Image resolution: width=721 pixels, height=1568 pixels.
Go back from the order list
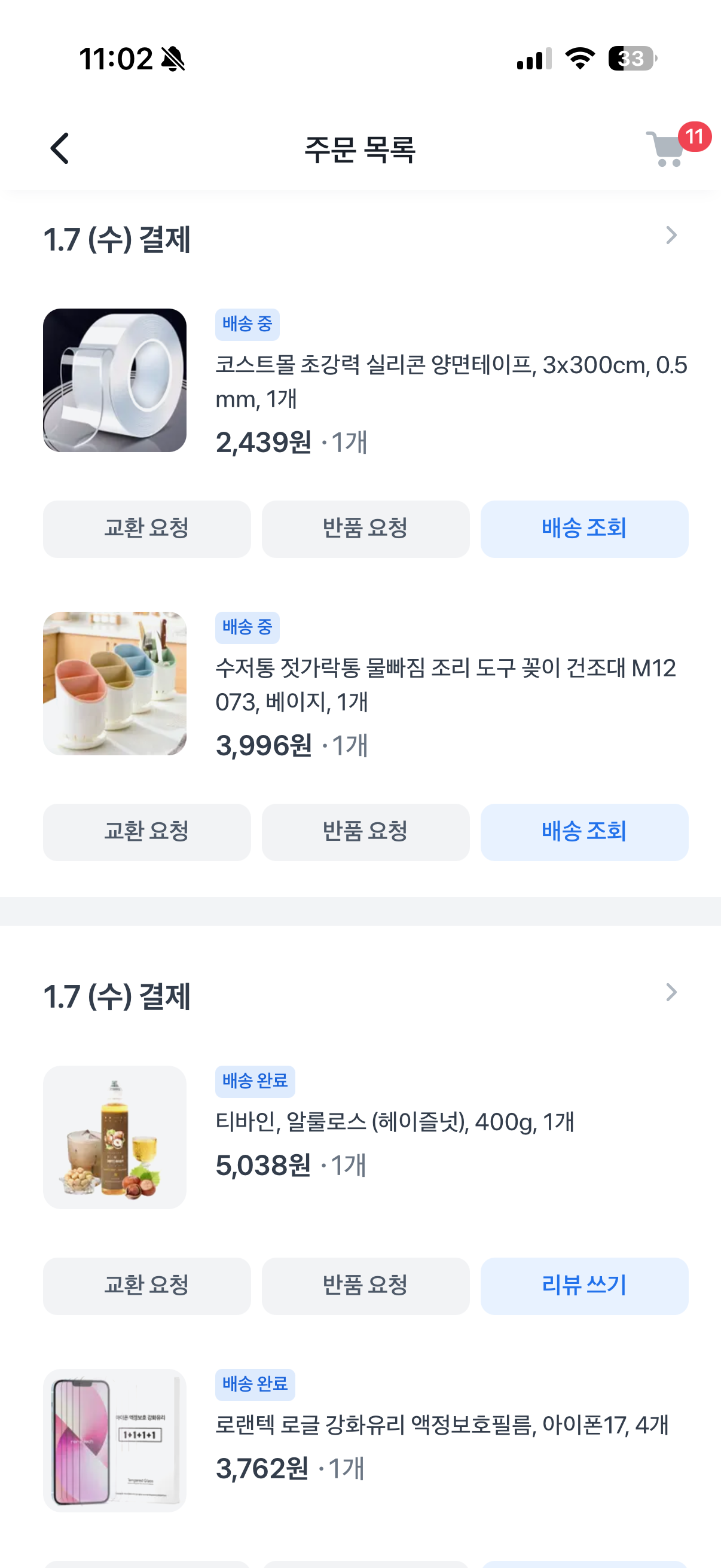(60, 148)
